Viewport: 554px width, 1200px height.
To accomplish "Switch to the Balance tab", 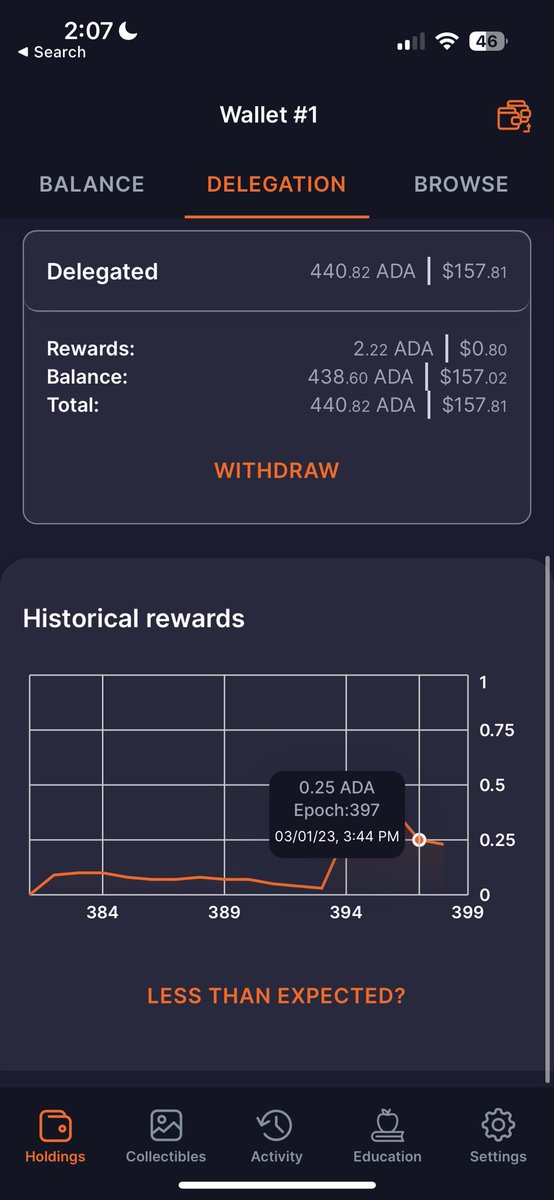I will click(92, 184).
